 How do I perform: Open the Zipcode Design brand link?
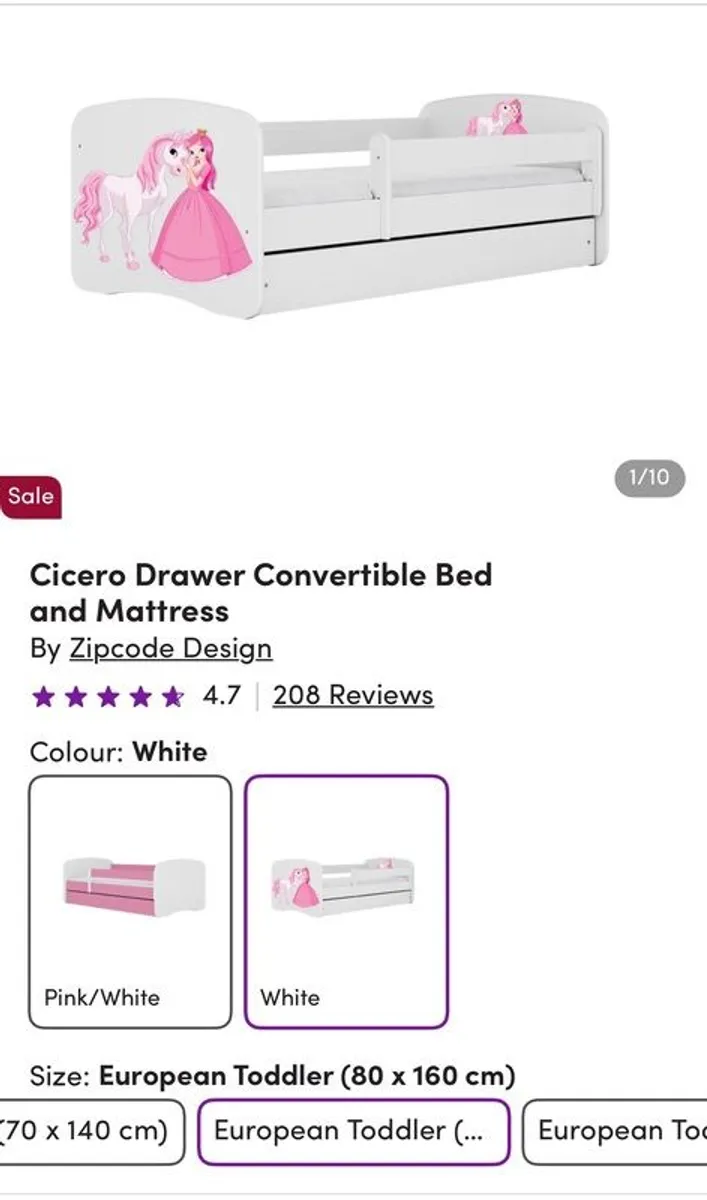[x=170, y=648]
